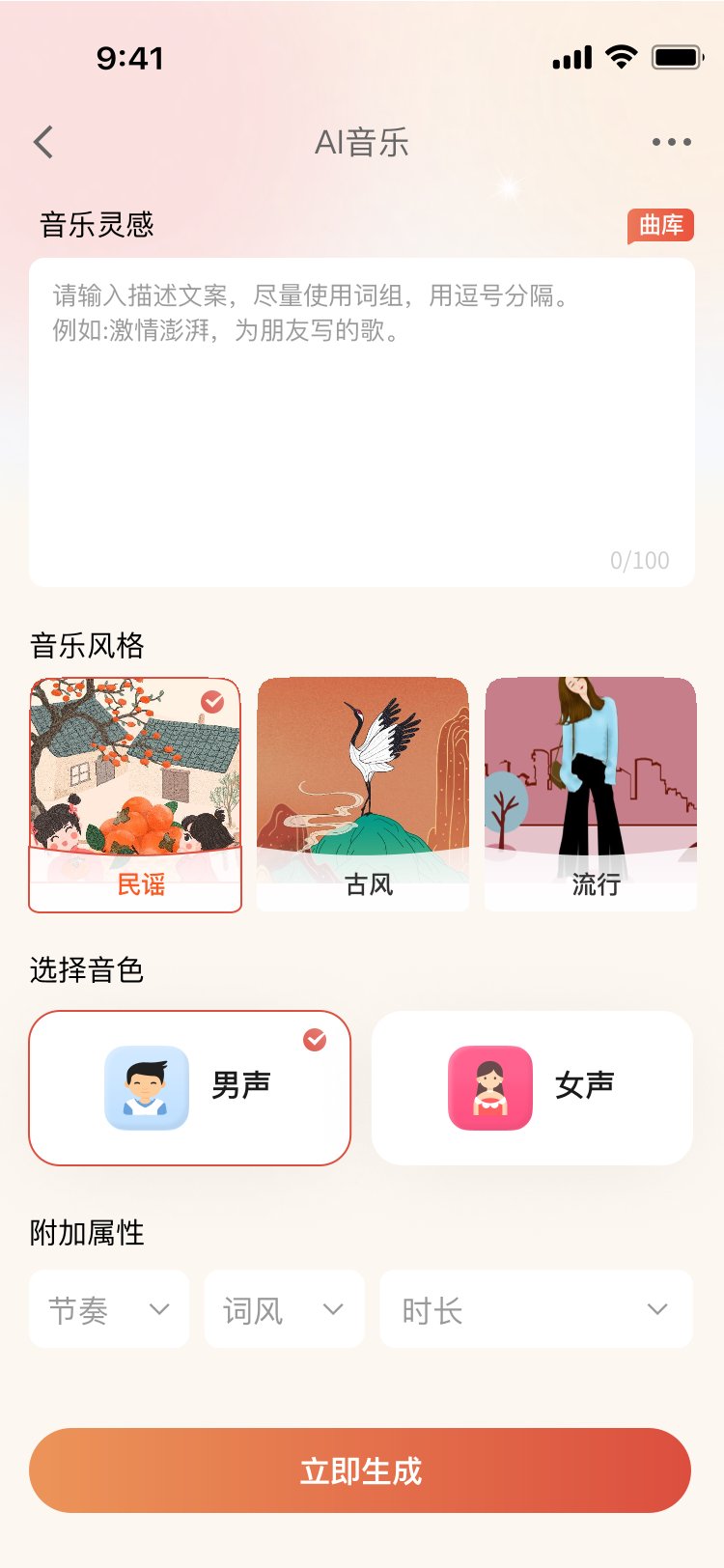Pick the 流行 style card
This screenshot has width=724, height=1568.
click(x=591, y=795)
